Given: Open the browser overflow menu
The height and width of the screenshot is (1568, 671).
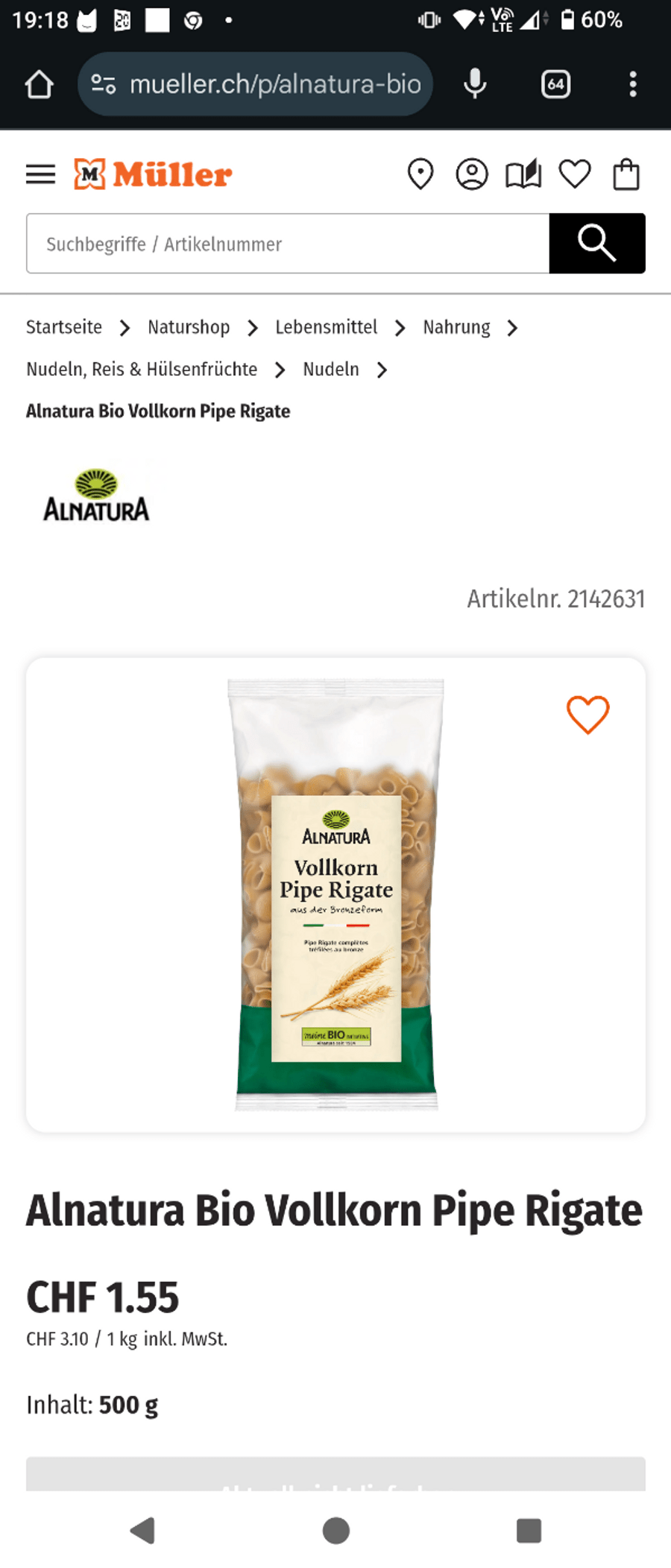Looking at the screenshot, I should pyautogui.click(x=633, y=84).
